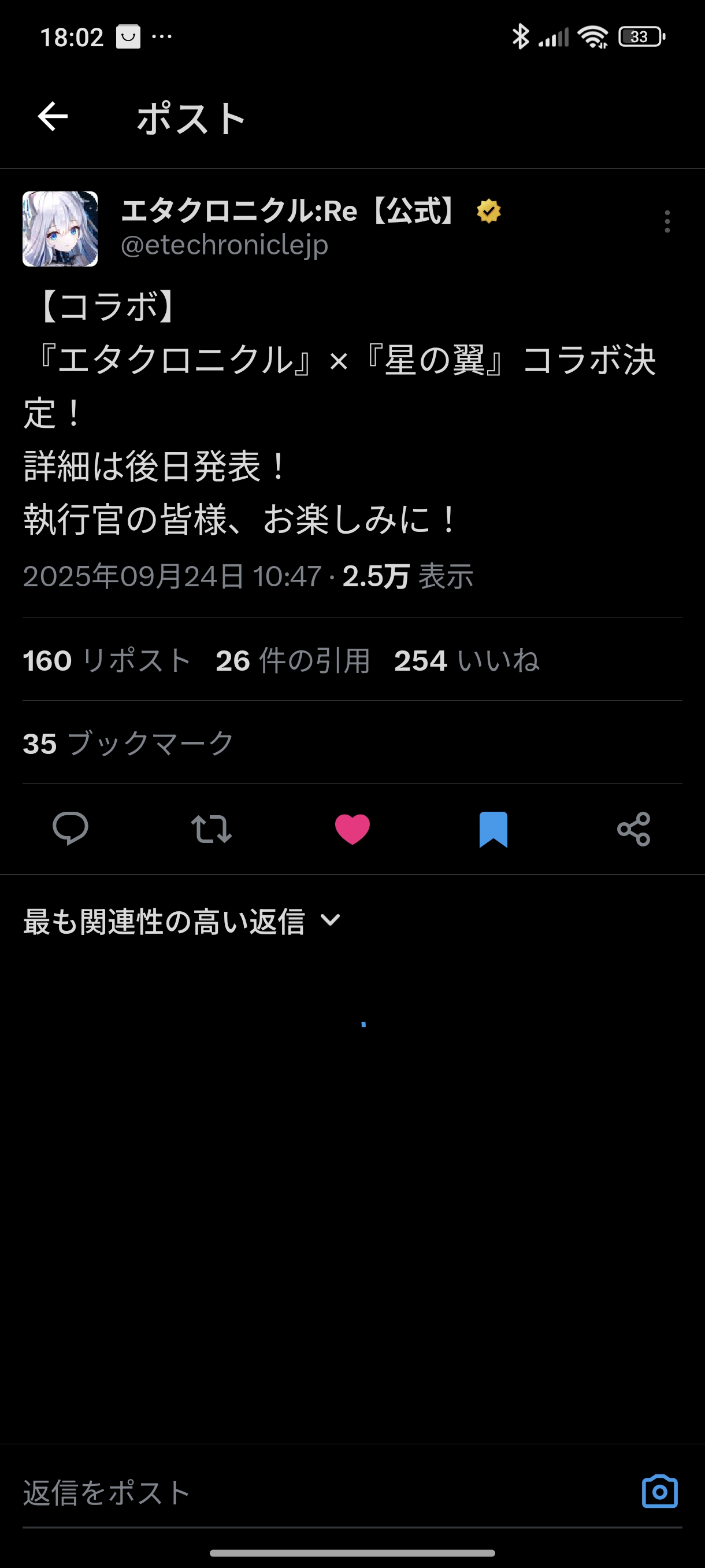
Task: Open the @etechroniclejp account name link
Action: pyautogui.click(x=224, y=245)
